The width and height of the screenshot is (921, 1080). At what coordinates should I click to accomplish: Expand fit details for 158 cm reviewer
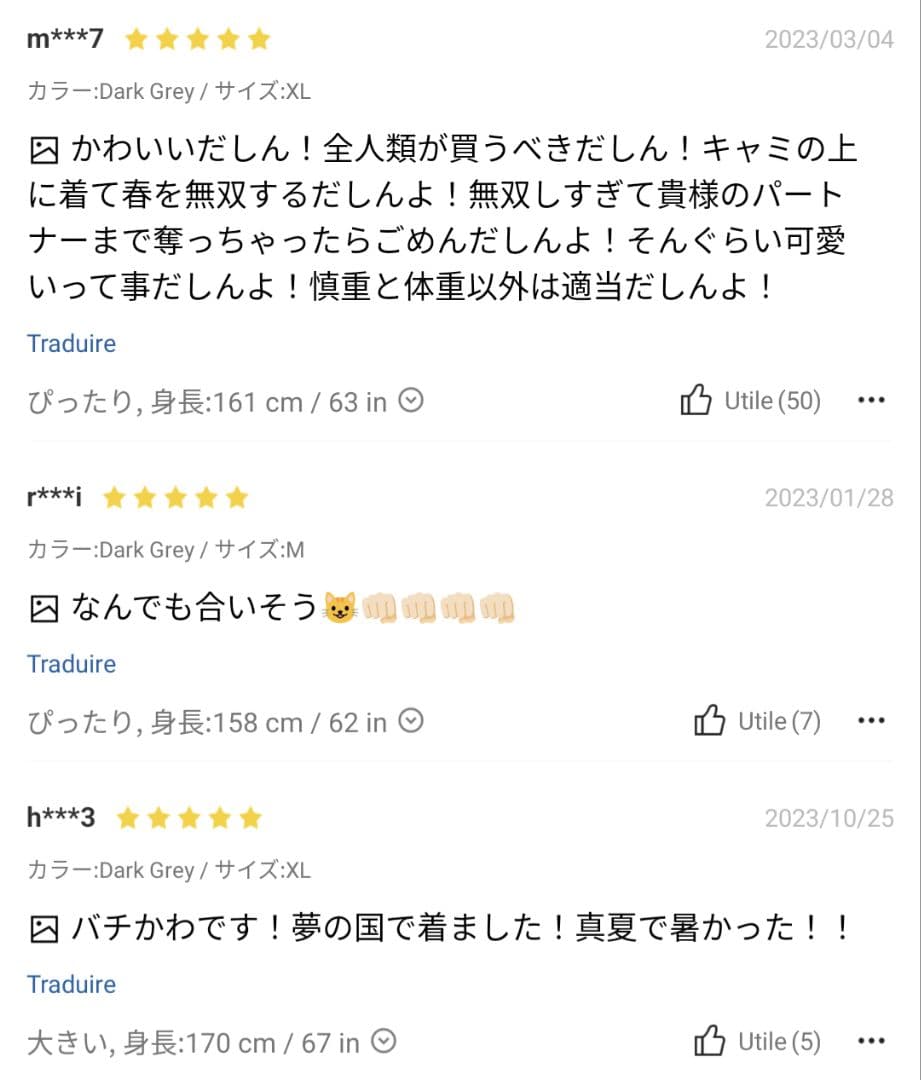click(411, 721)
